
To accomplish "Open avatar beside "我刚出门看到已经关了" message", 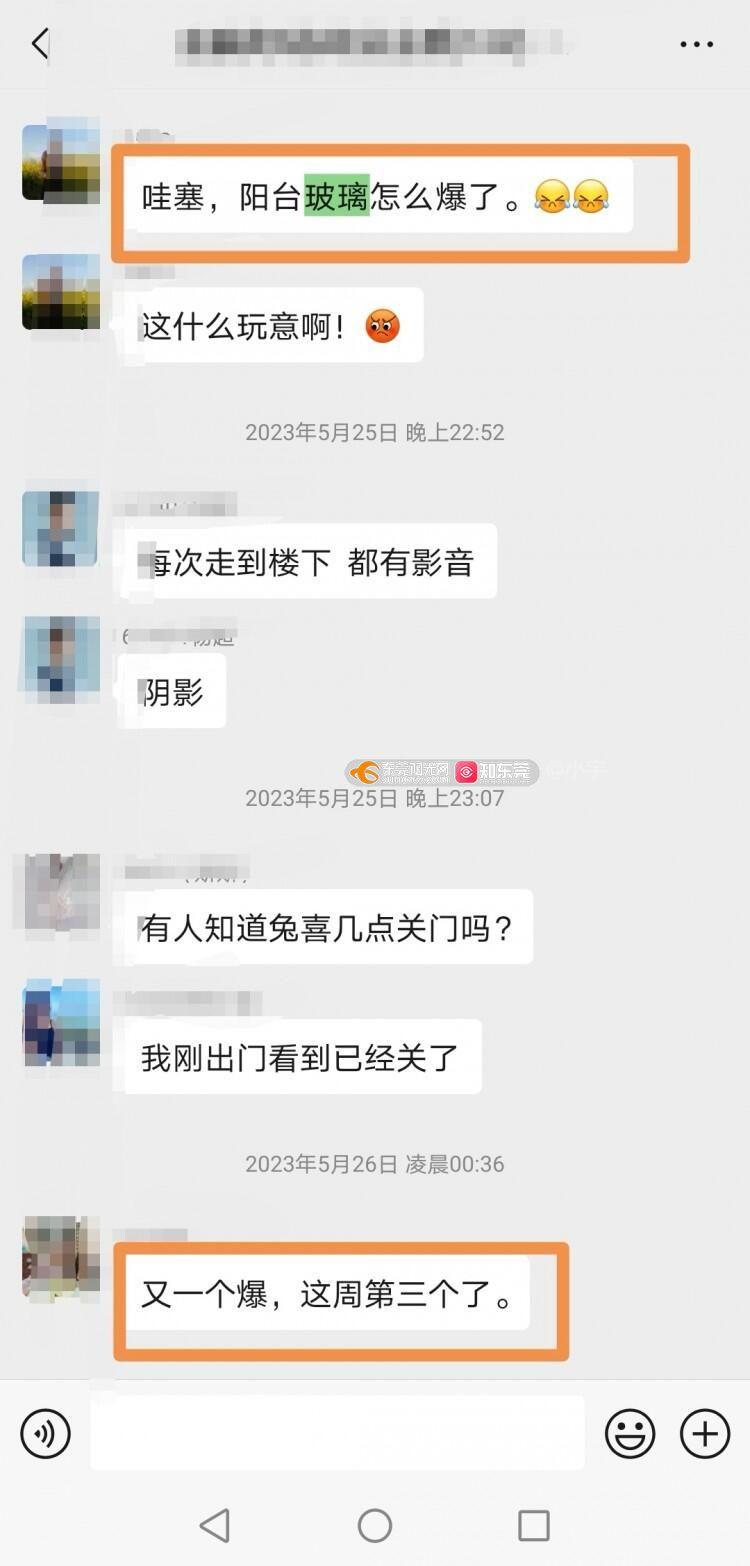I will coord(61,1022).
